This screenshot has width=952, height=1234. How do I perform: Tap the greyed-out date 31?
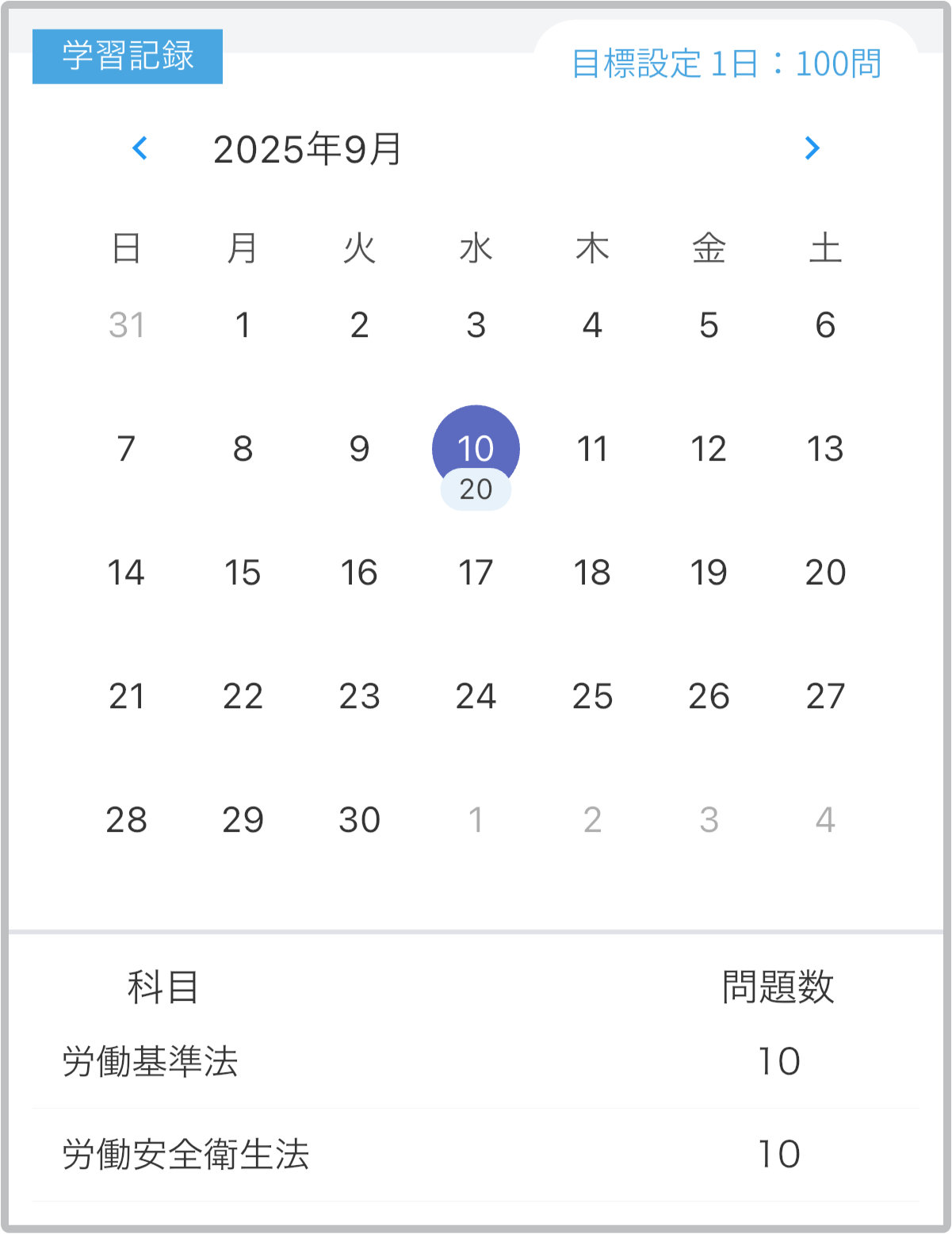(x=127, y=325)
